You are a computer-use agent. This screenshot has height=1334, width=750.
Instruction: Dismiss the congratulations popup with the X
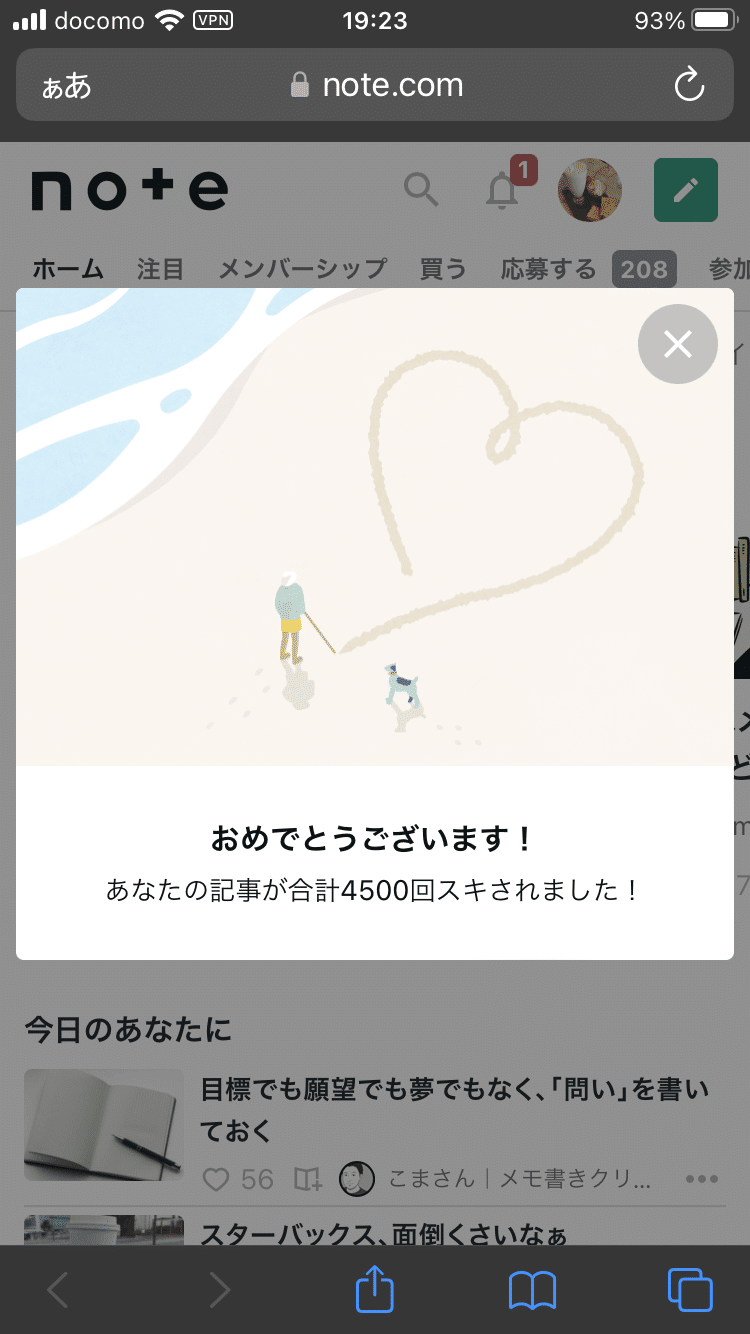[677, 344]
